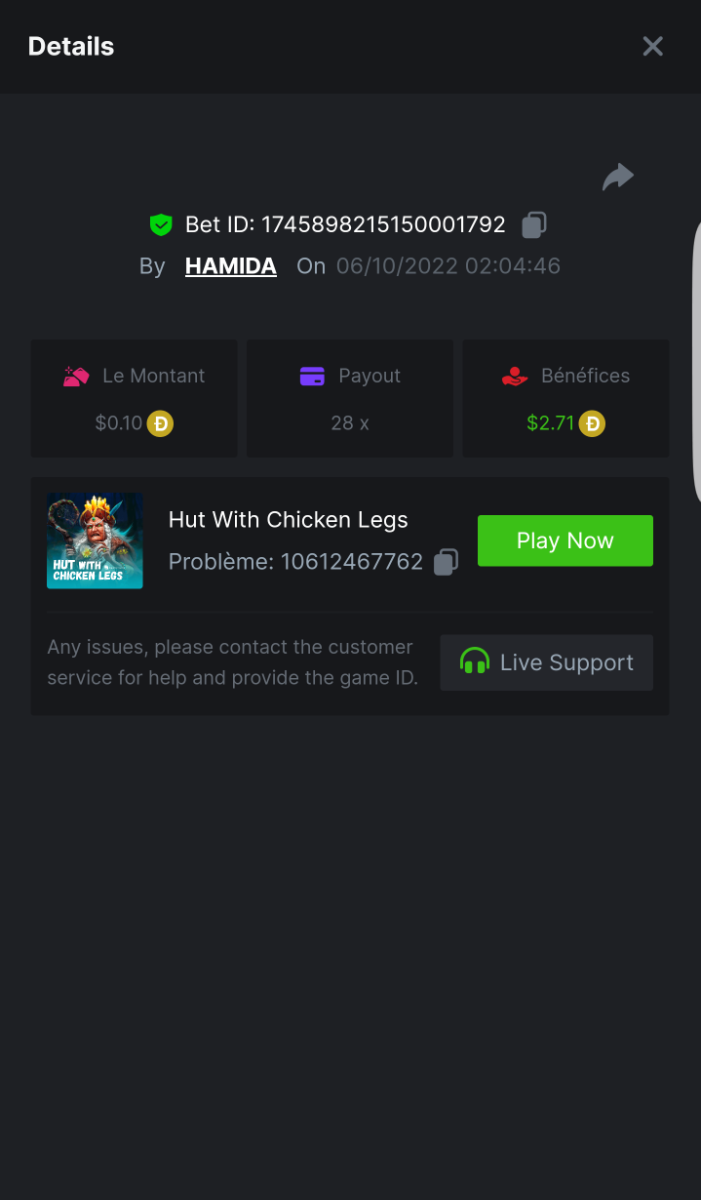Viewport: 701px width, 1200px height.
Task: Share this bet result
Action: pyautogui.click(x=617, y=177)
